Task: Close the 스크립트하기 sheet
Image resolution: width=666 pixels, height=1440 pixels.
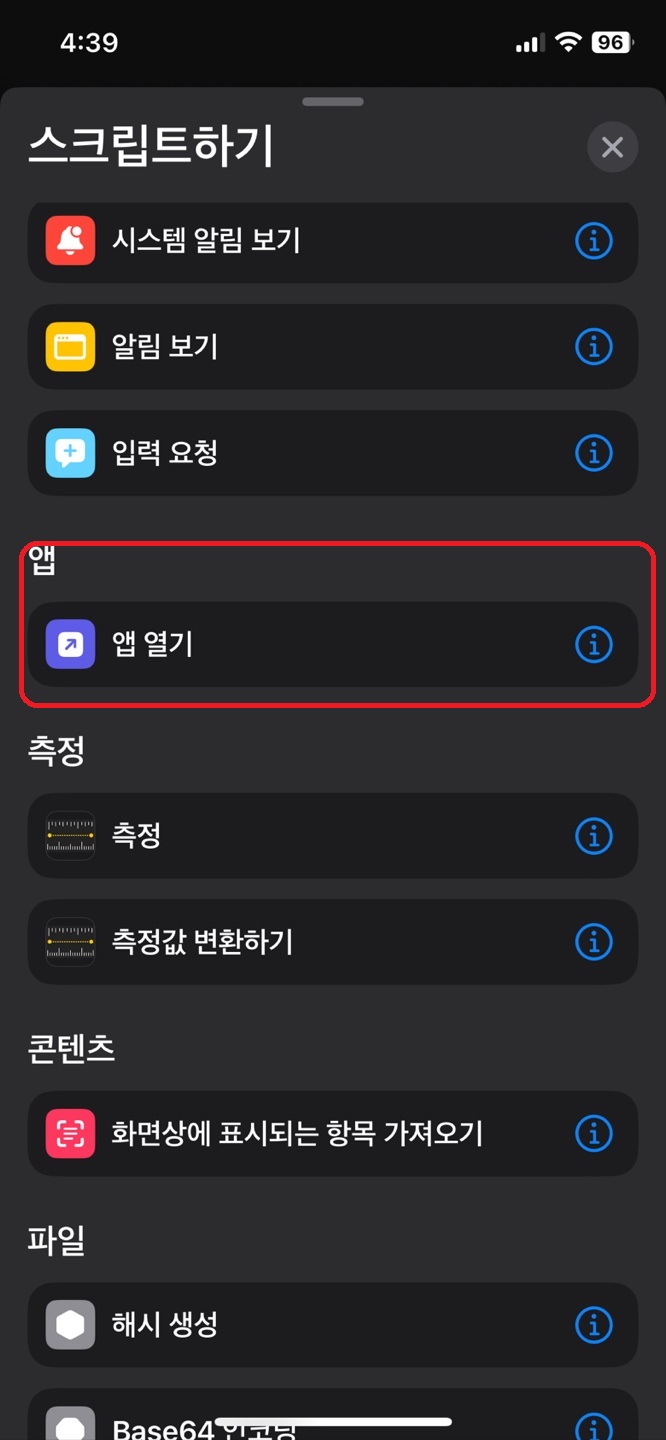Action: 612,148
